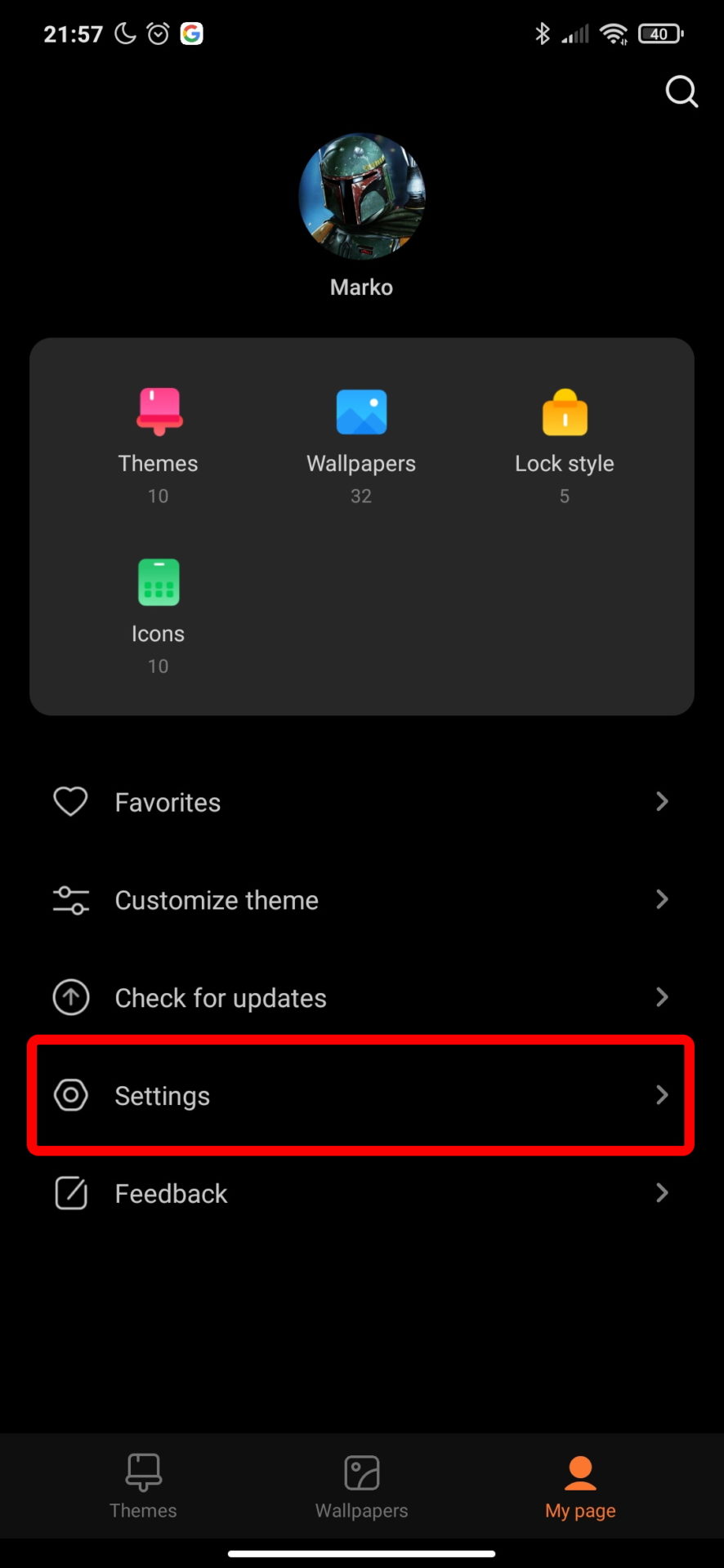Switch to the Themes tab

pos(144,1486)
